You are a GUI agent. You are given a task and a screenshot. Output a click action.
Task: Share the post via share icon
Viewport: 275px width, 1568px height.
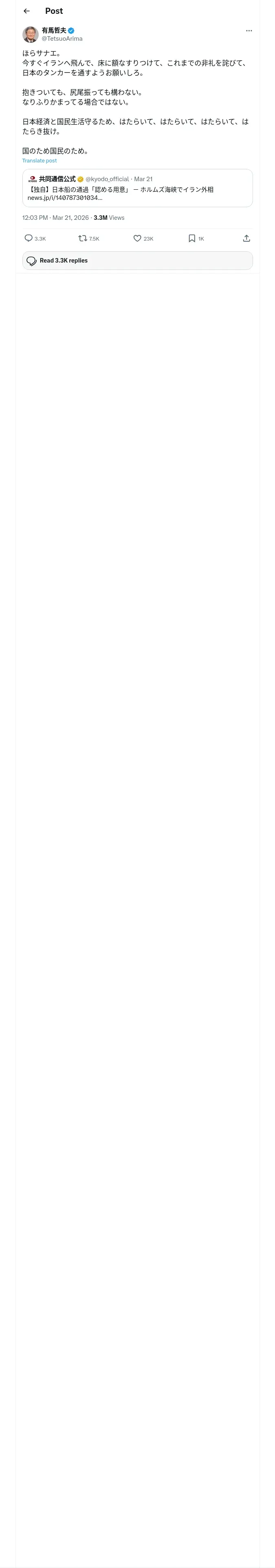(x=246, y=238)
